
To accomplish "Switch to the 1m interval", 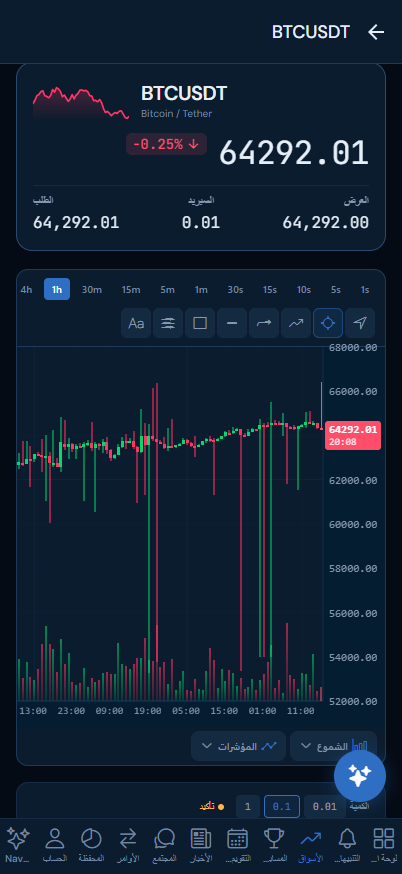I will 201,289.
